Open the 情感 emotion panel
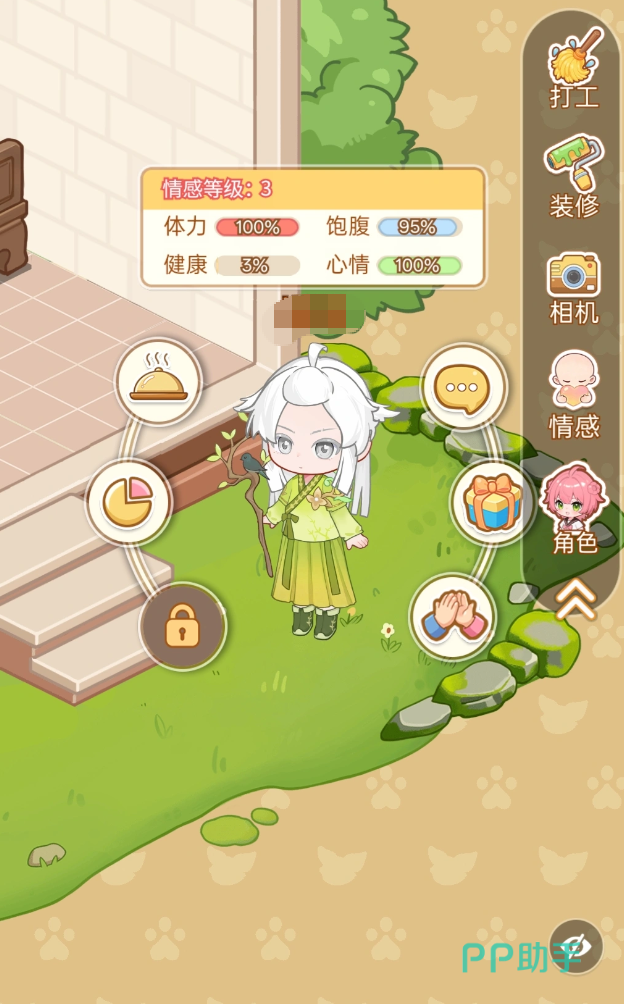Viewport: 624px width, 1004px height. click(574, 395)
